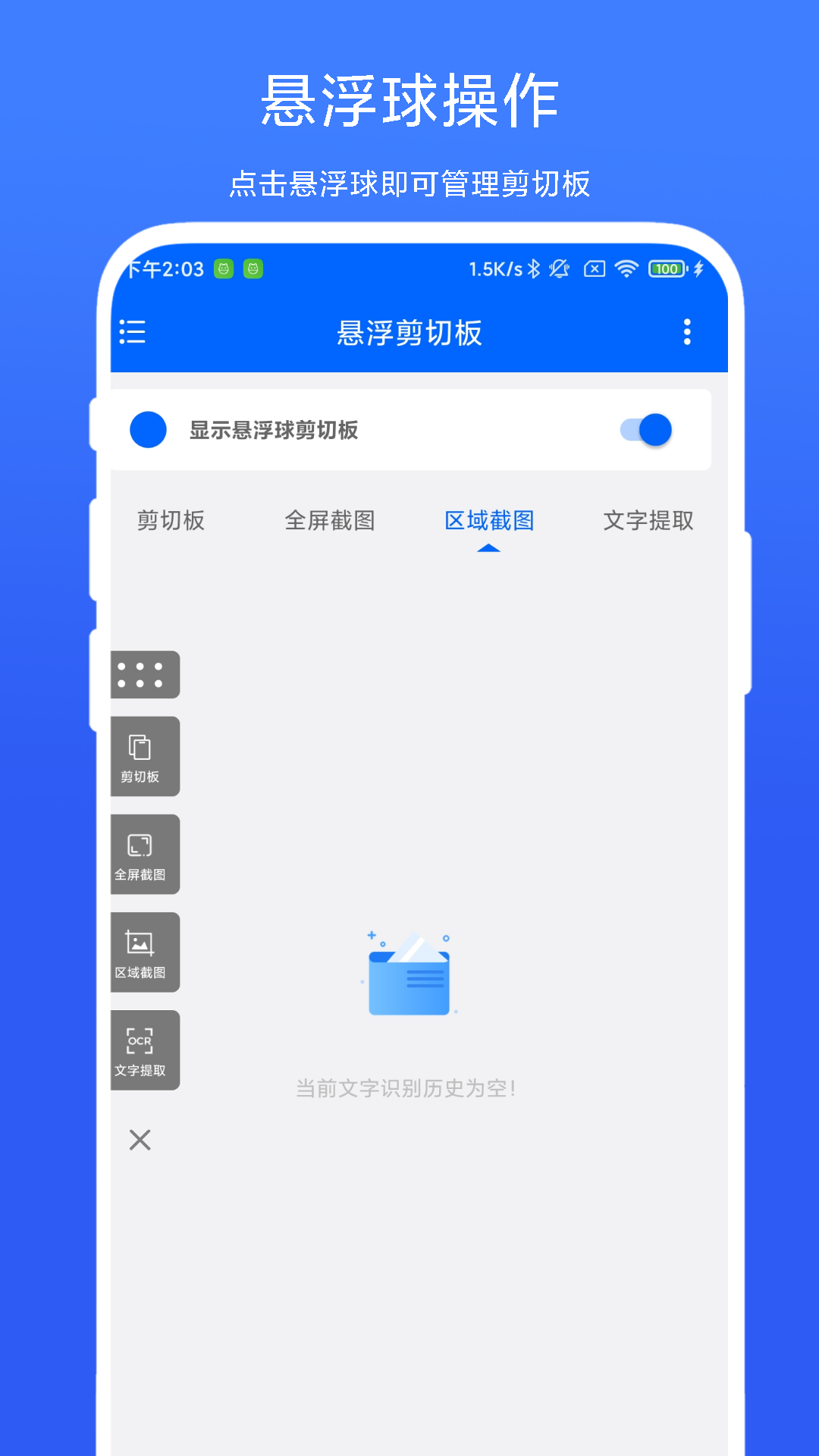Switch to the 文字提取 tab
This screenshot has height=1456, width=819.
[649, 521]
